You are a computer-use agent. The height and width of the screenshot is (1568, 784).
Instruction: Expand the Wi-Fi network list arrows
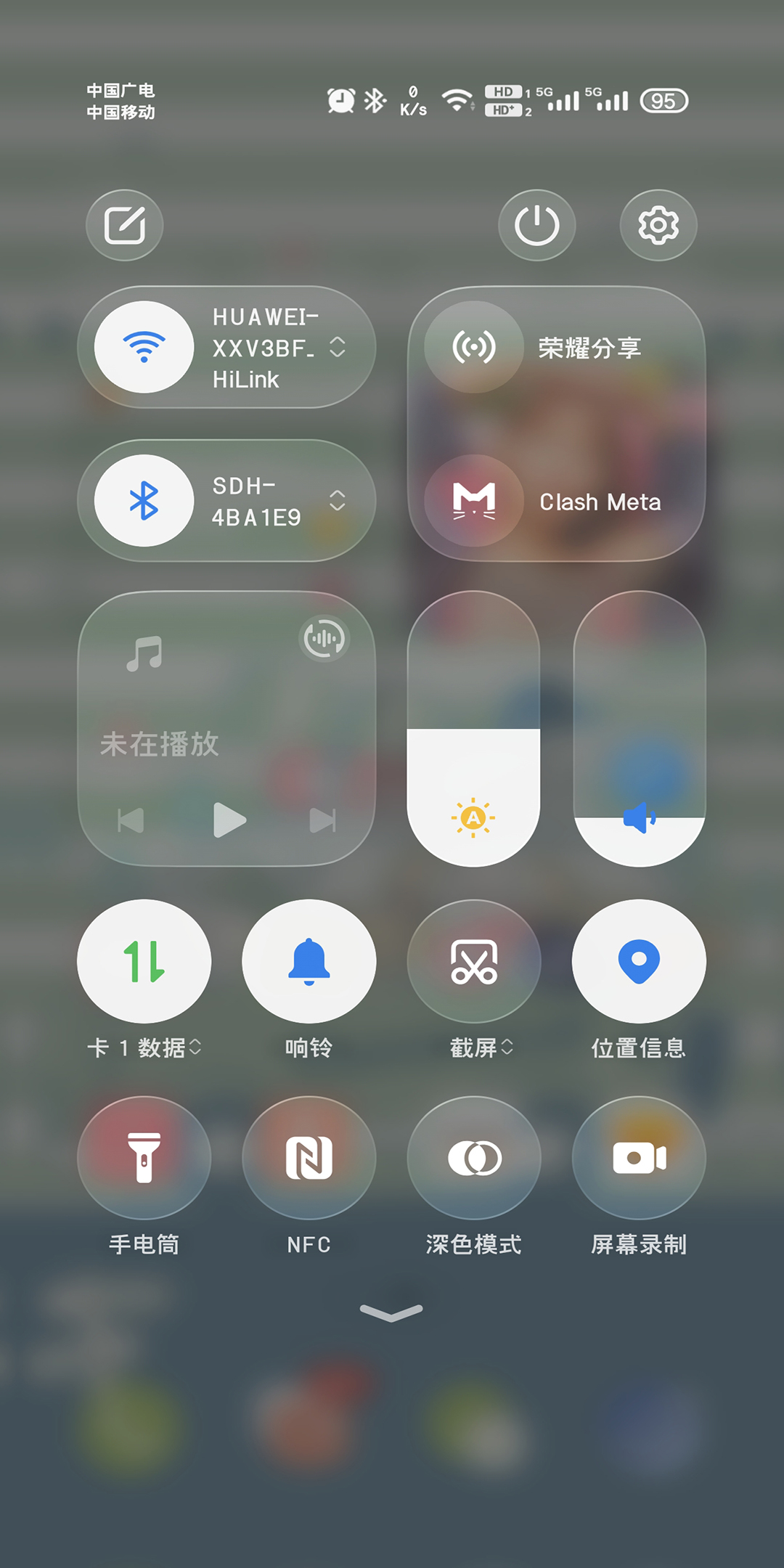338,347
